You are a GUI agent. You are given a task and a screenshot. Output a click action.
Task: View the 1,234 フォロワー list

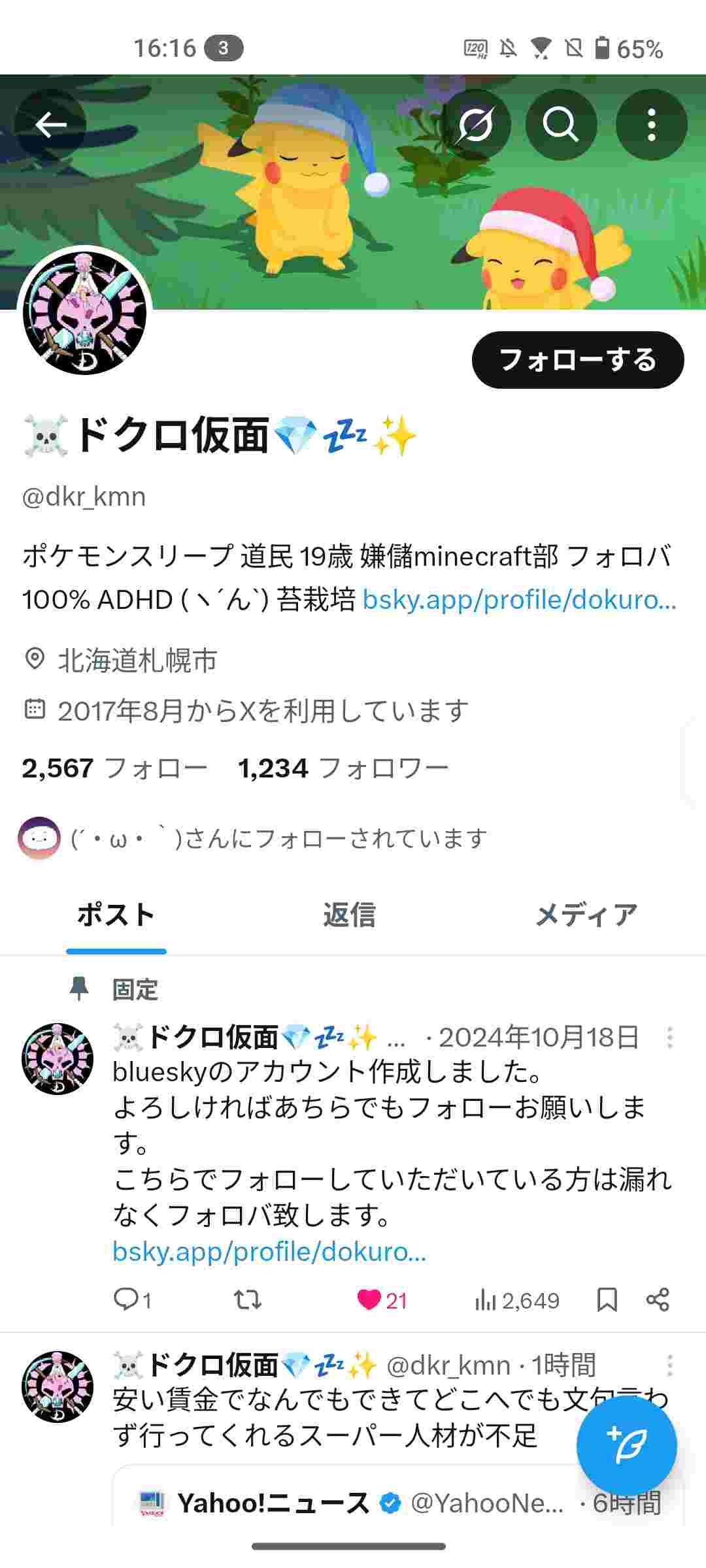(343, 768)
